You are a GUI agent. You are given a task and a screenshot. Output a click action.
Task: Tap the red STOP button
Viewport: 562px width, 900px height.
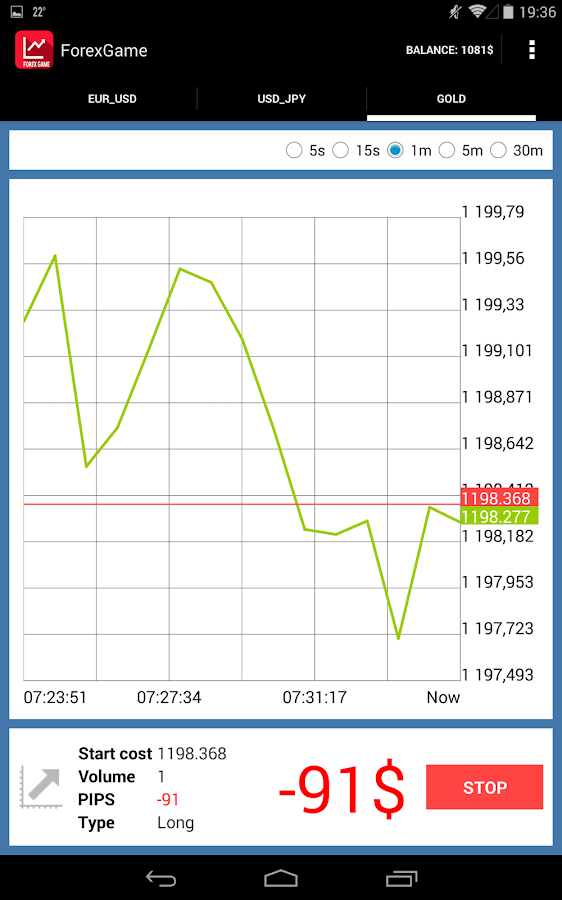[x=485, y=787]
